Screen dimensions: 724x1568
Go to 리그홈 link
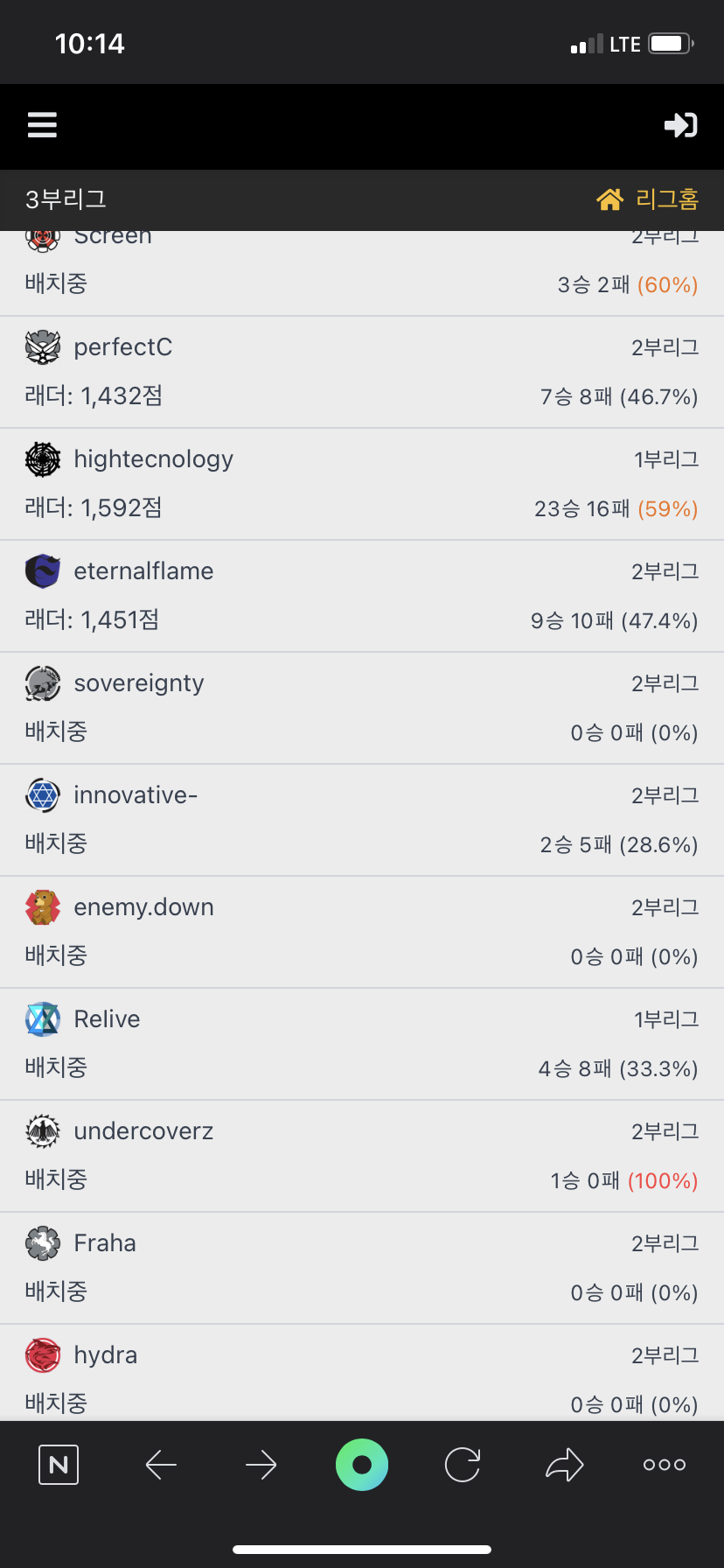tap(648, 199)
